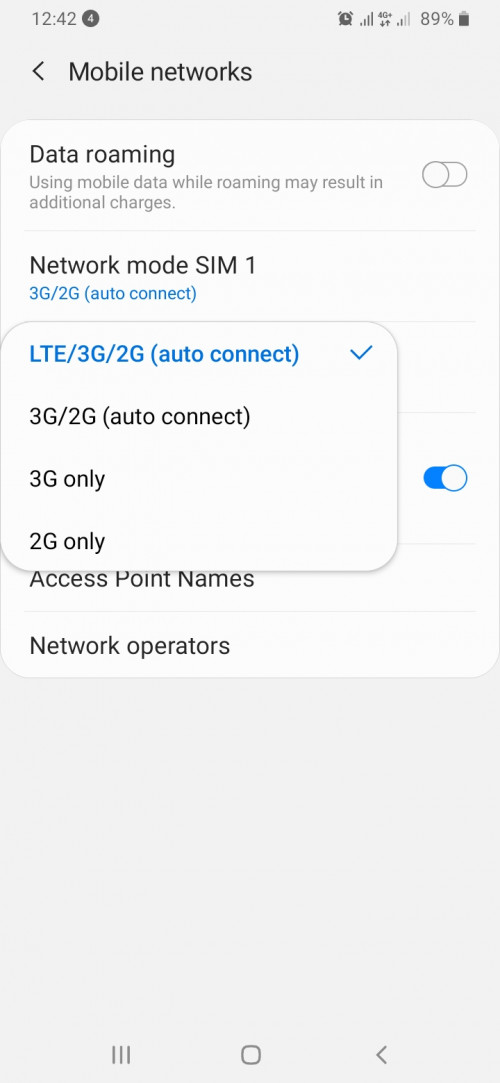
Task: Turn off the blue enabled switch
Action: (x=445, y=478)
